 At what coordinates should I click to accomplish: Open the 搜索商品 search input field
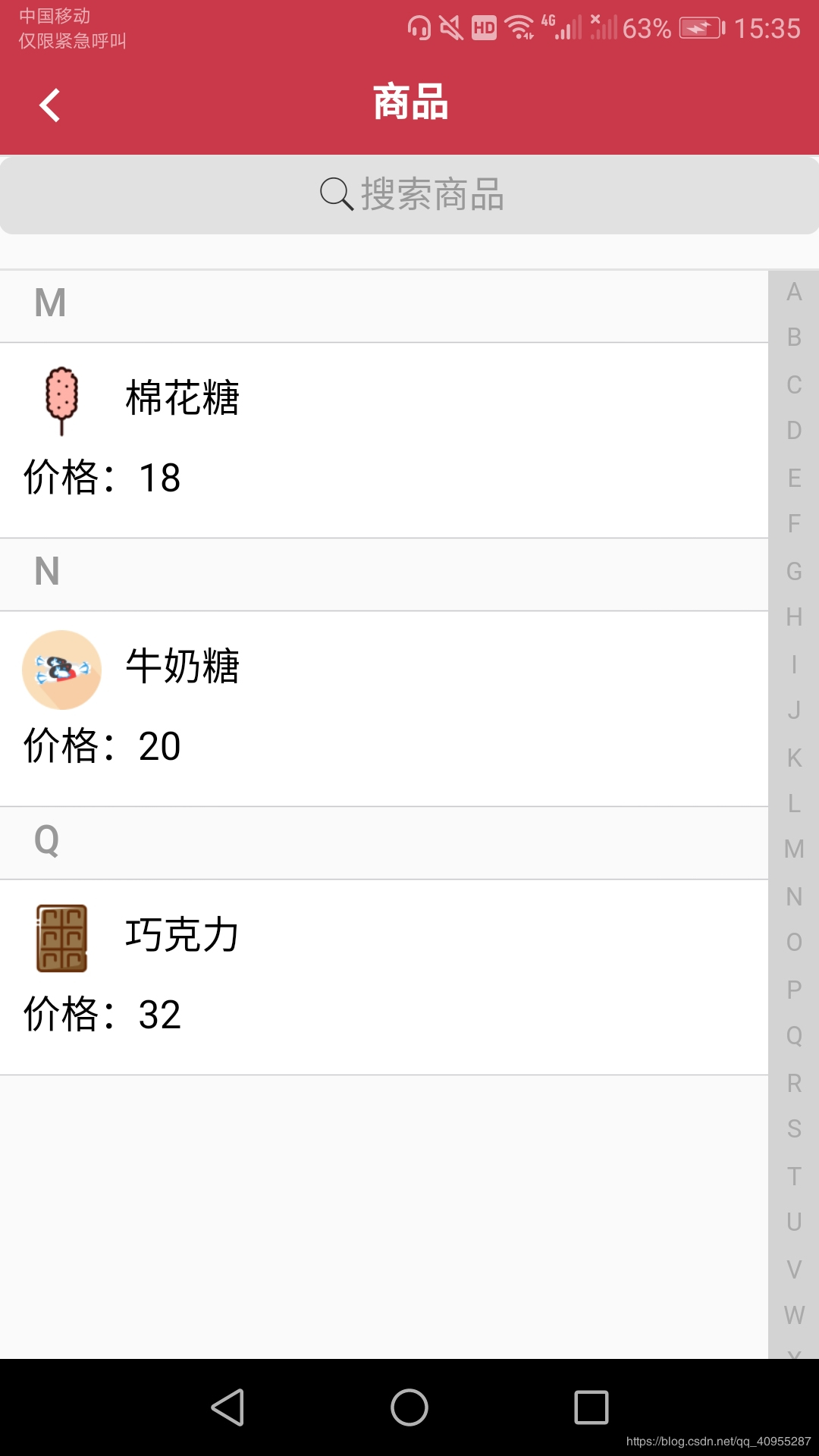tap(409, 194)
